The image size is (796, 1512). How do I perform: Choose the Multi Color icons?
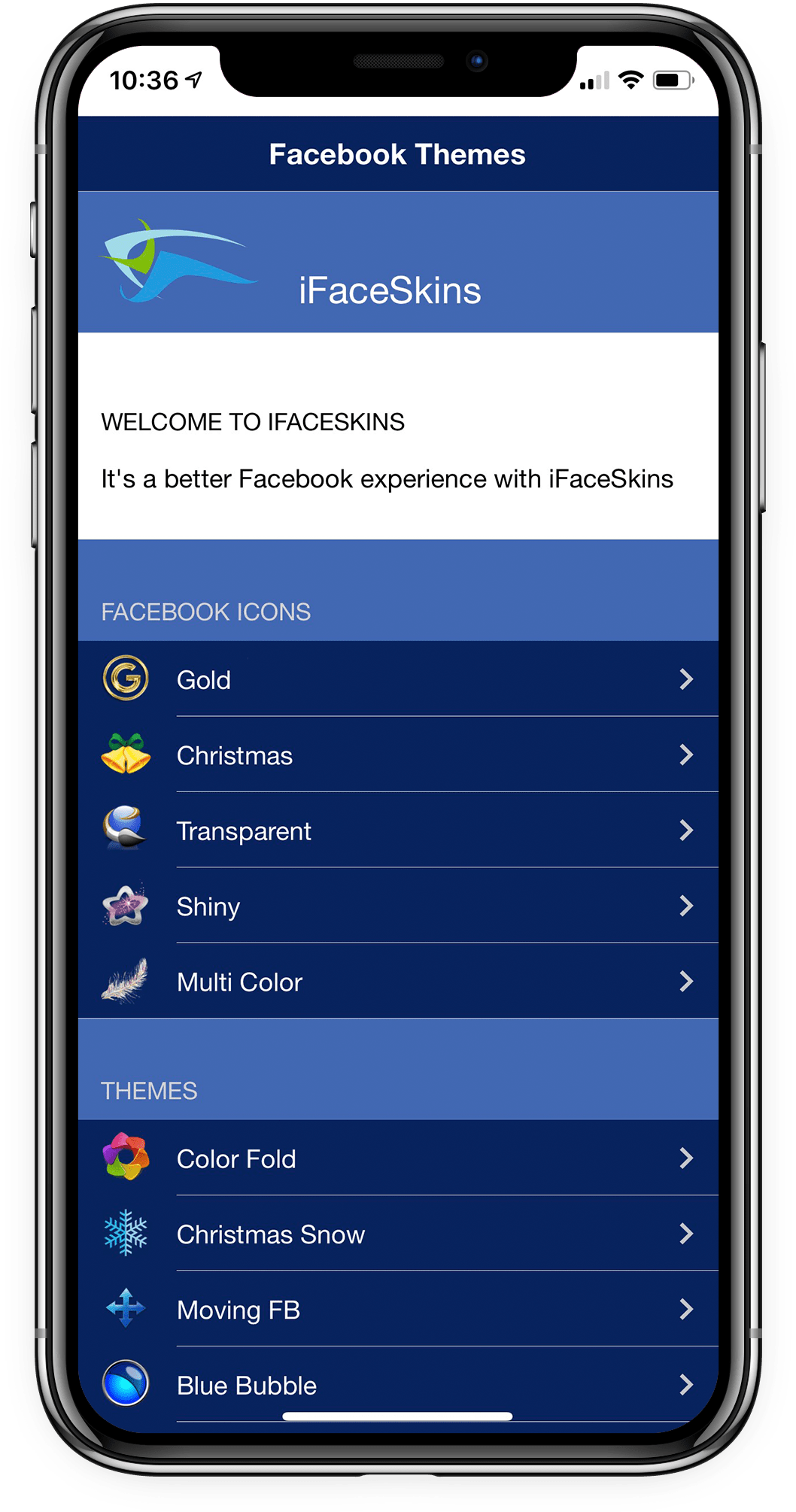pos(397,982)
